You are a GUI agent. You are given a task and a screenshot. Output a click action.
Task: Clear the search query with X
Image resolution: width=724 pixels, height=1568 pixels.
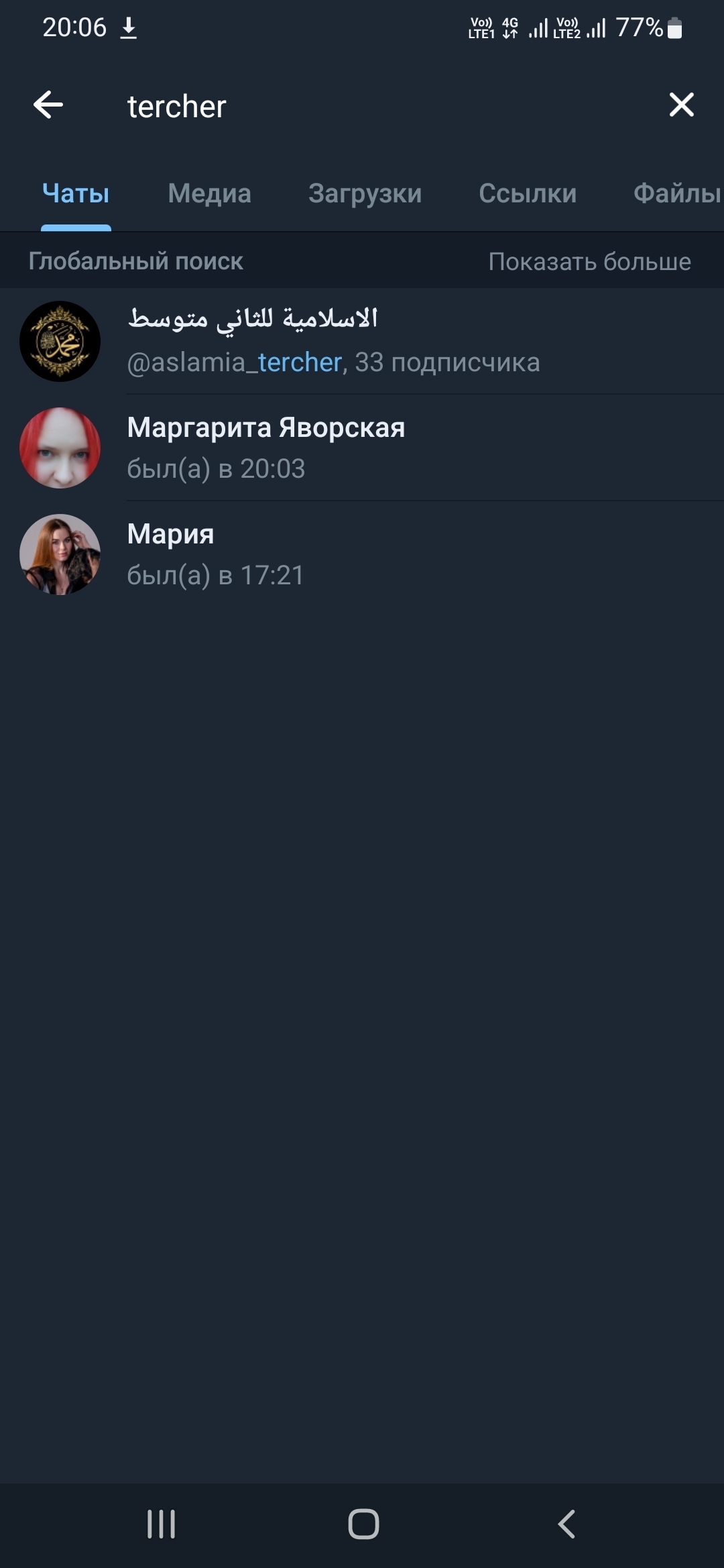coord(681,105)
